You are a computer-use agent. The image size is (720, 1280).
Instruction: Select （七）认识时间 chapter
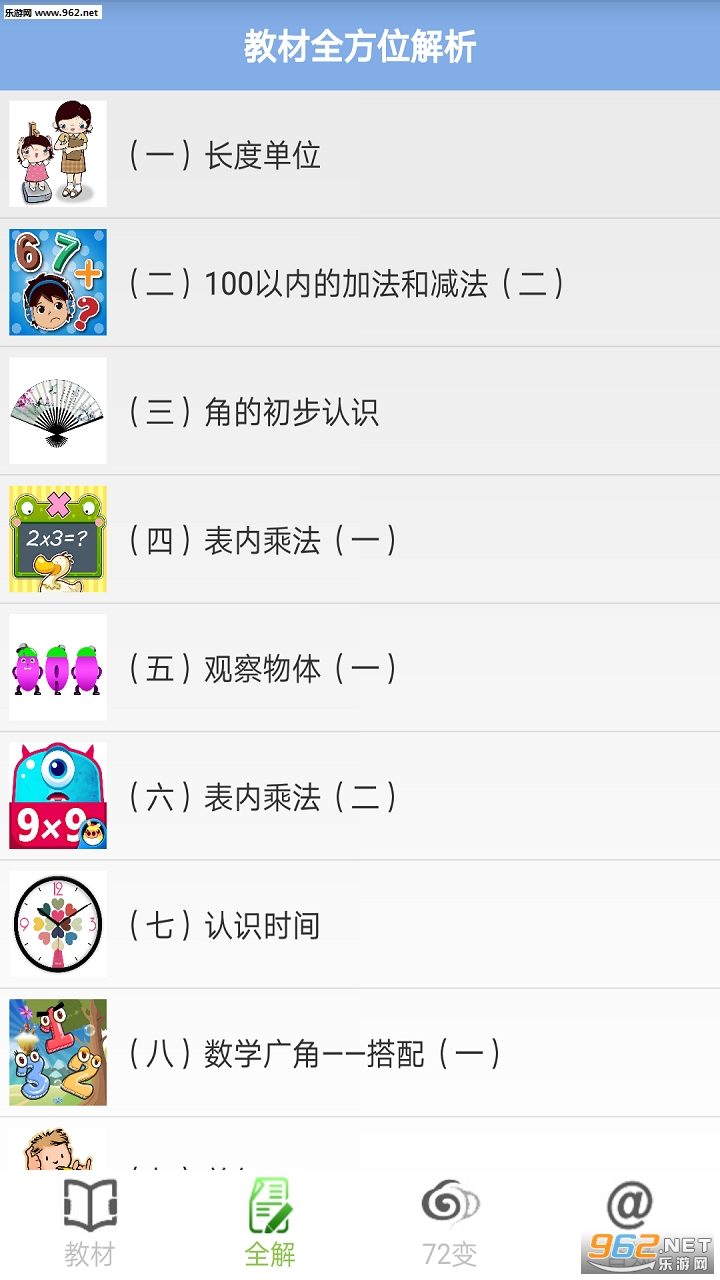click(360, 924)
